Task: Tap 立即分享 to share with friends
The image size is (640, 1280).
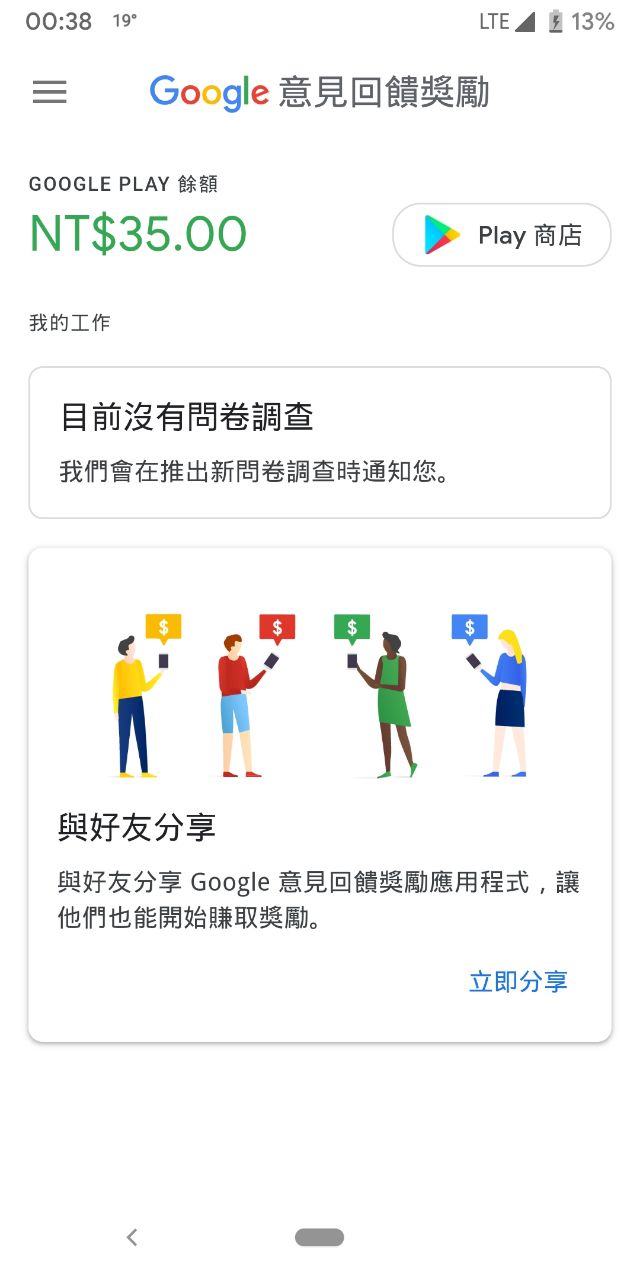Action: click(518, 981)
